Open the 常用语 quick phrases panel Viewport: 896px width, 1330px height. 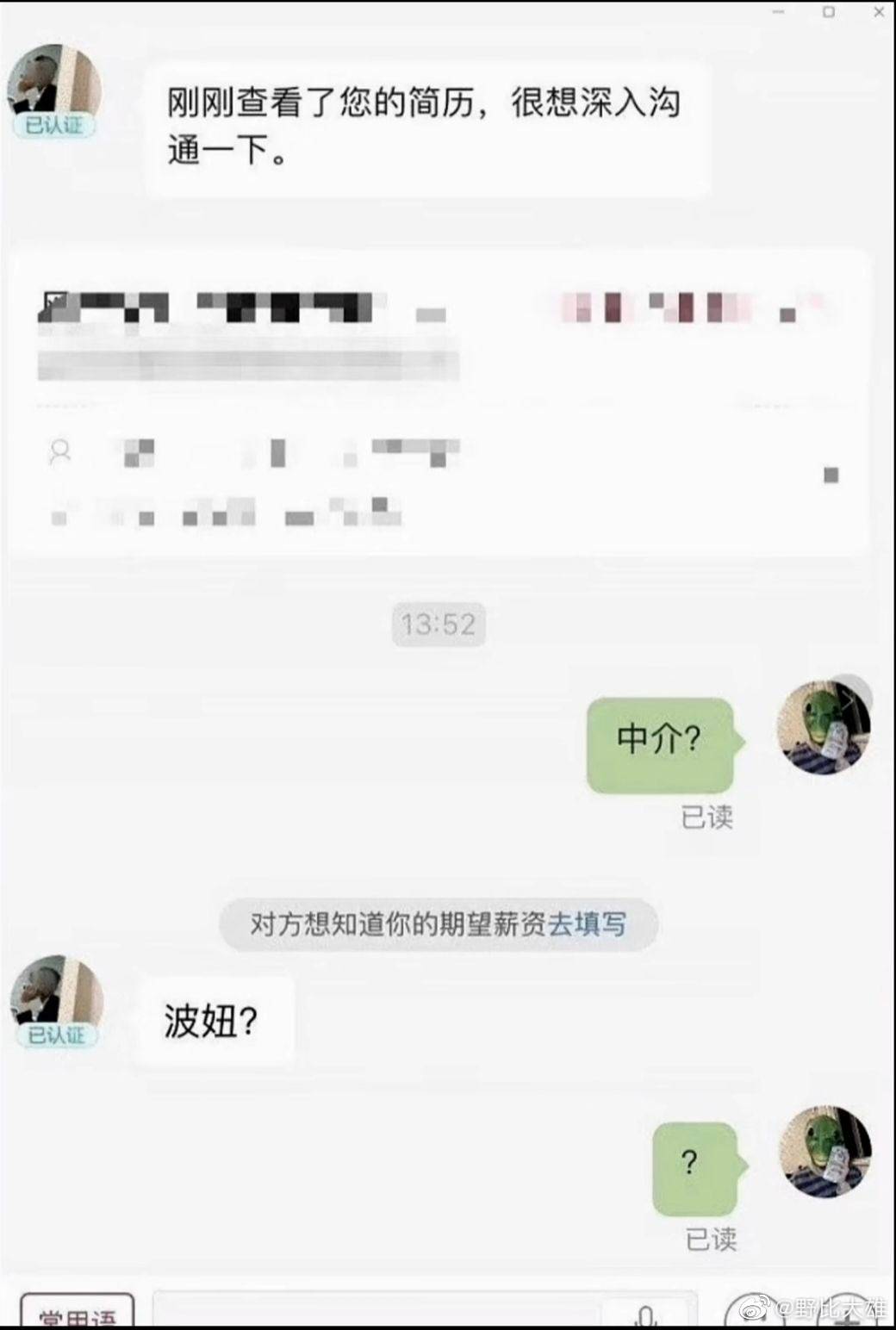[x=76, y=1315]
